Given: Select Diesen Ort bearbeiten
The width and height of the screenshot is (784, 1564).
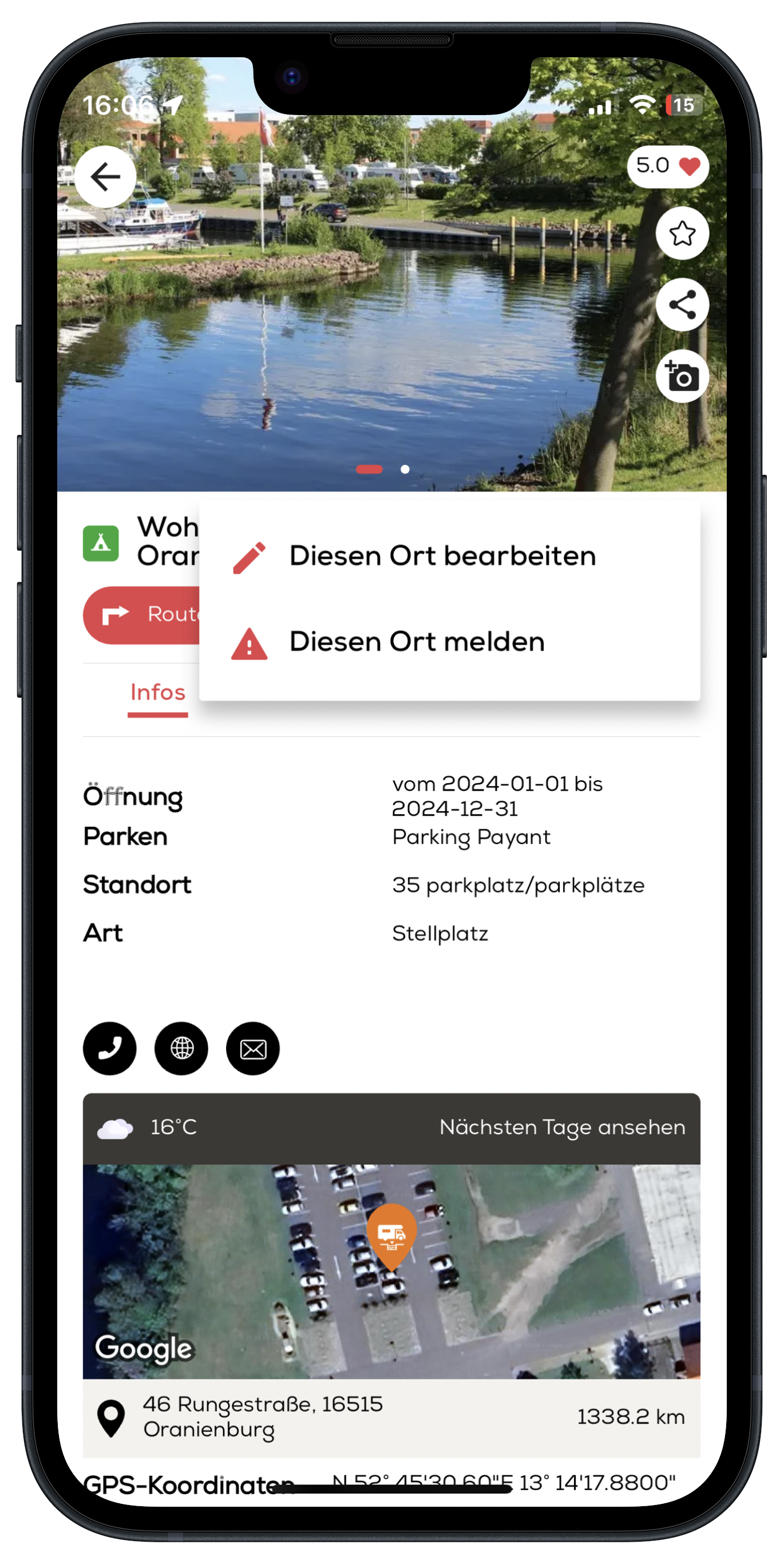Looking at the screenshot, I should point(442,556).
